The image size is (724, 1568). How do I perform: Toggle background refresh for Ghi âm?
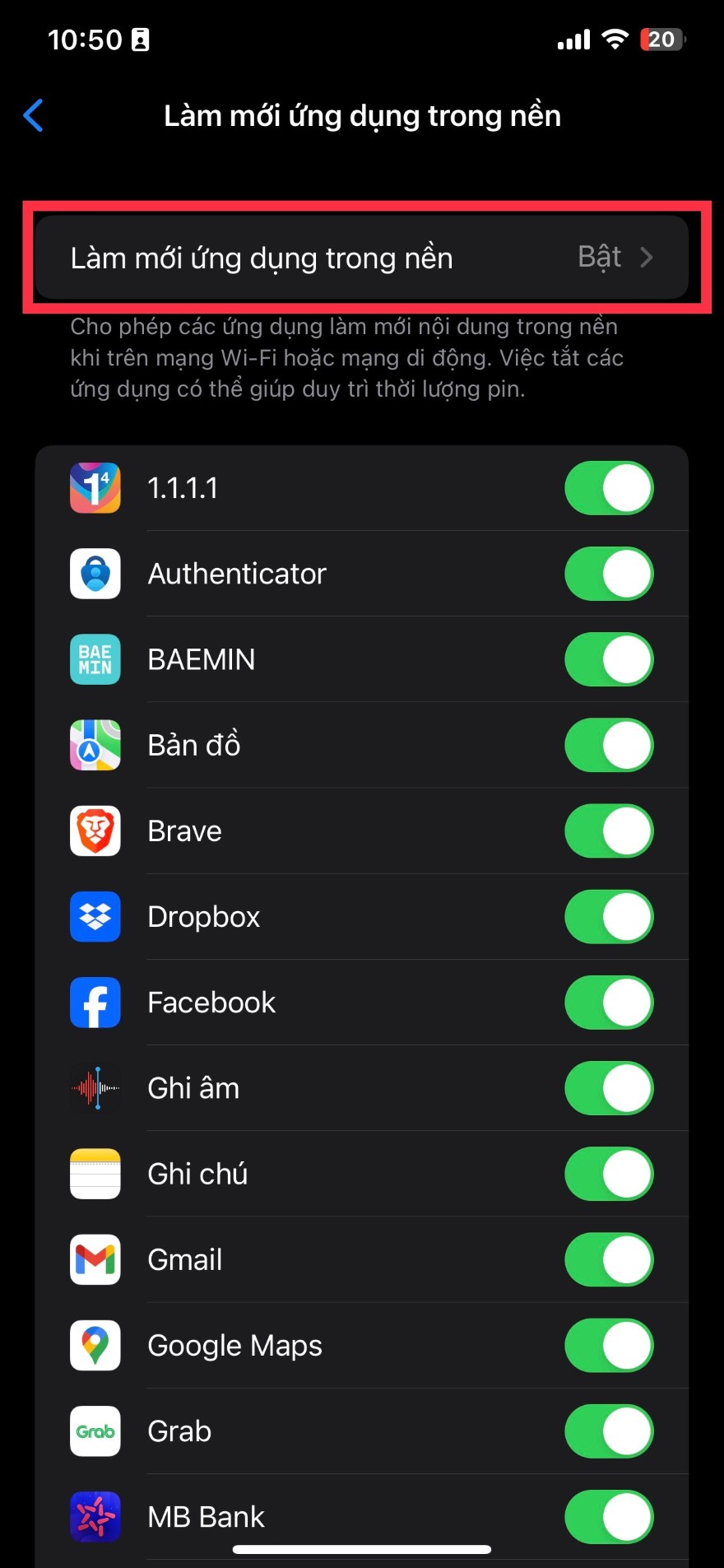[609, 1088]
